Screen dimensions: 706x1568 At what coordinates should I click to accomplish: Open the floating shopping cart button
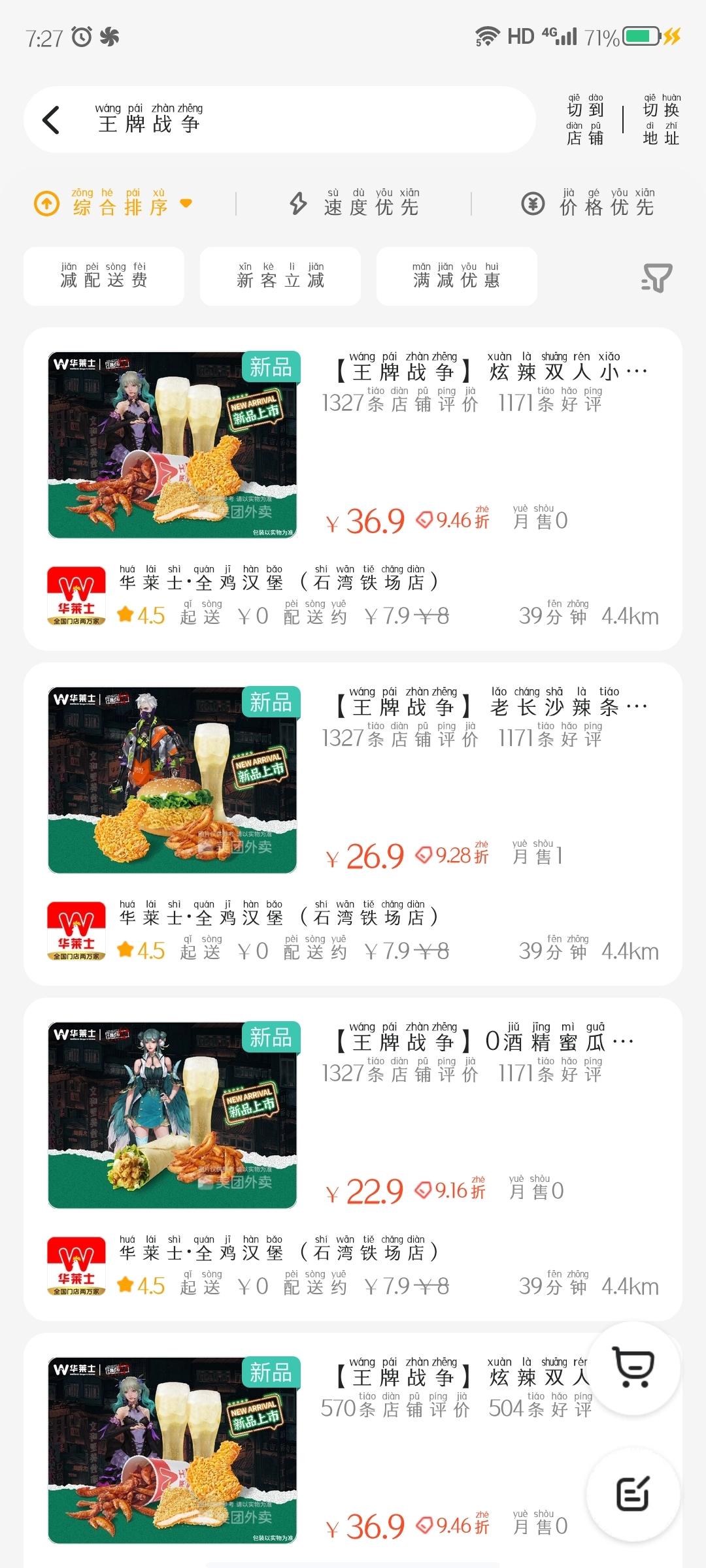(x=633, y=1367)
